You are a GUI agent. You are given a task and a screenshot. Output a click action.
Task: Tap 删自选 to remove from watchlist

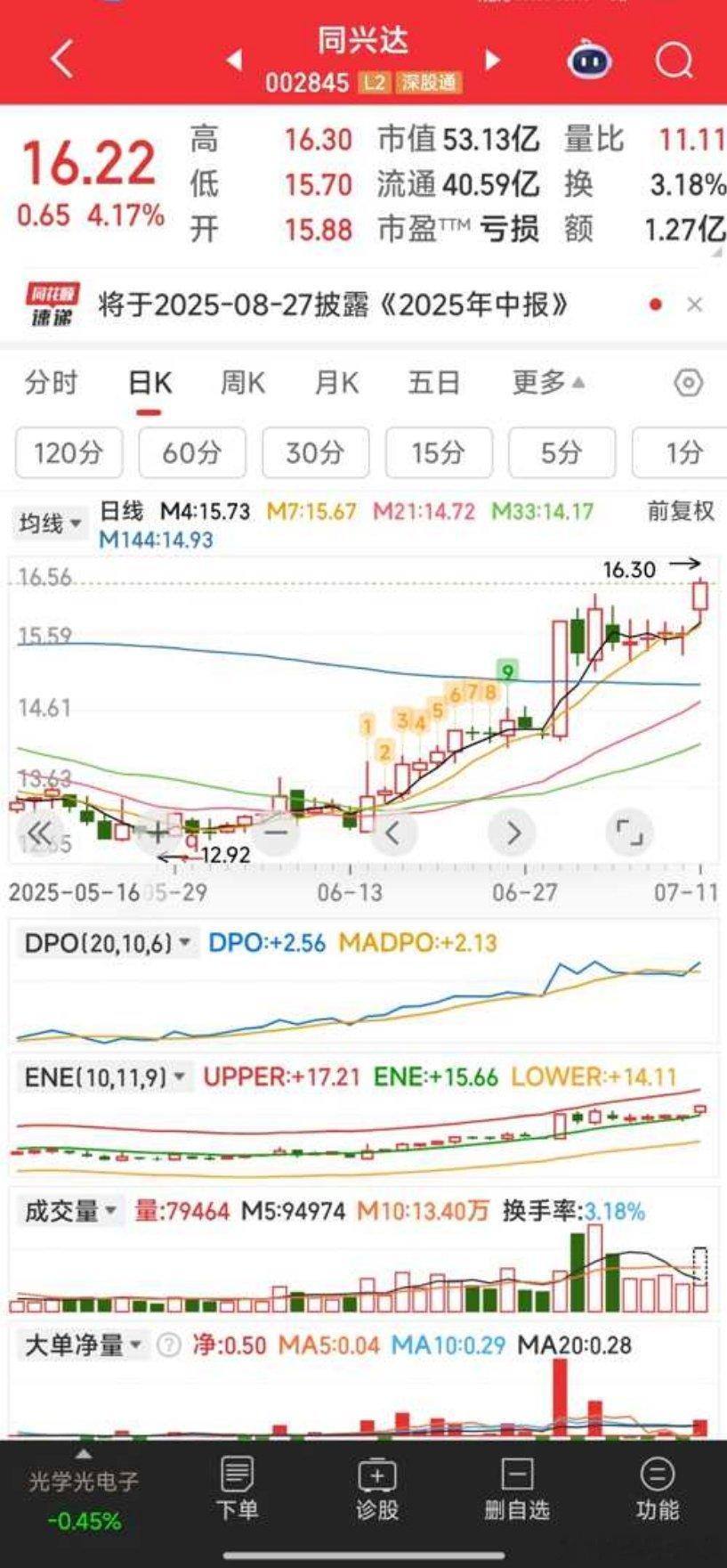[517, 1491]
